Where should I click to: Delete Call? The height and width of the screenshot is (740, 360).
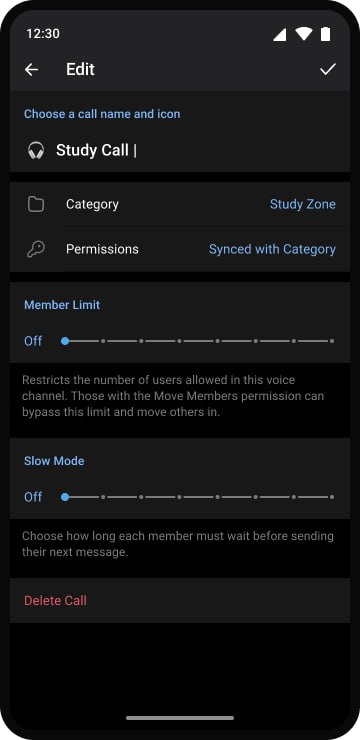(x=55, y=601)
